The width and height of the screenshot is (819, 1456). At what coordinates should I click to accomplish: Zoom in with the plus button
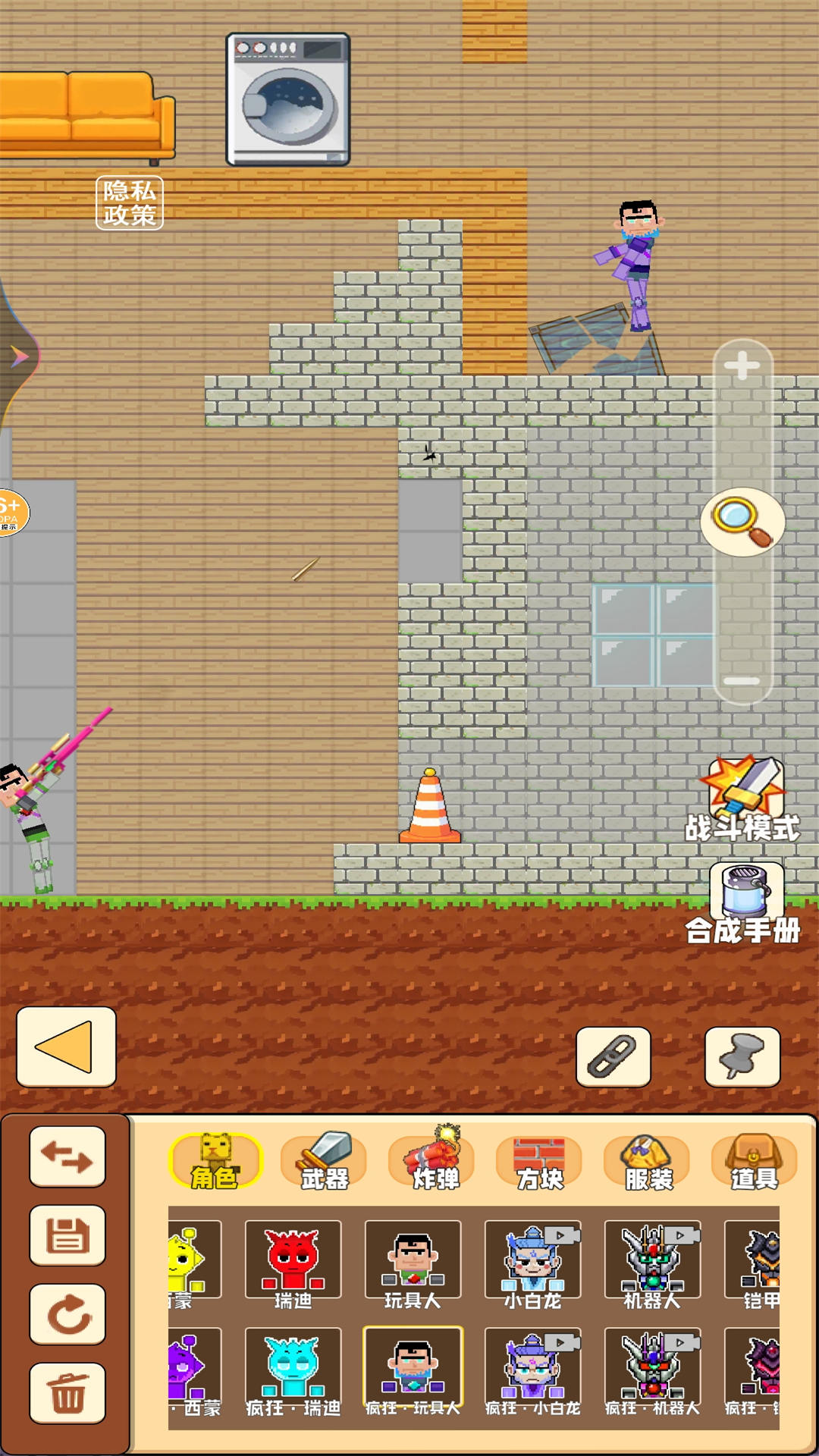coord(742,366)
